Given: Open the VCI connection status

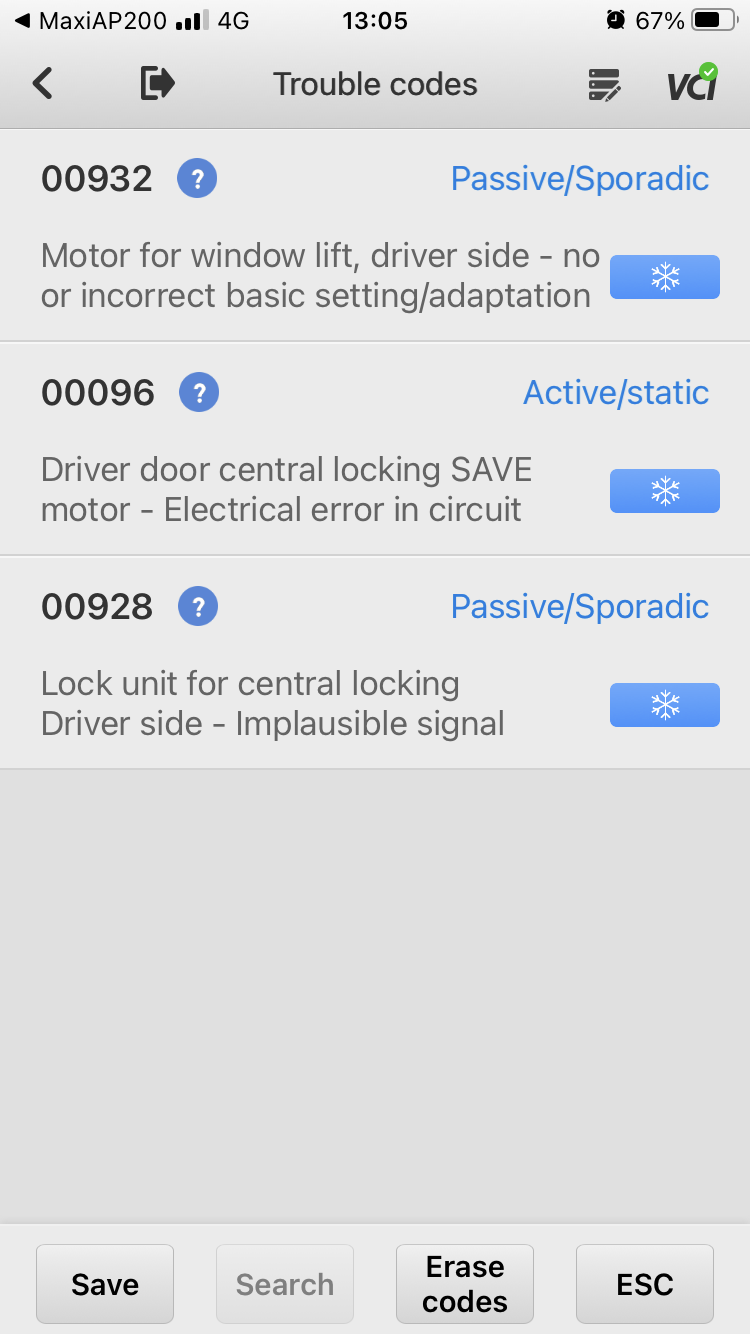Looking at the screenshot, I should [x=692, y=83].
